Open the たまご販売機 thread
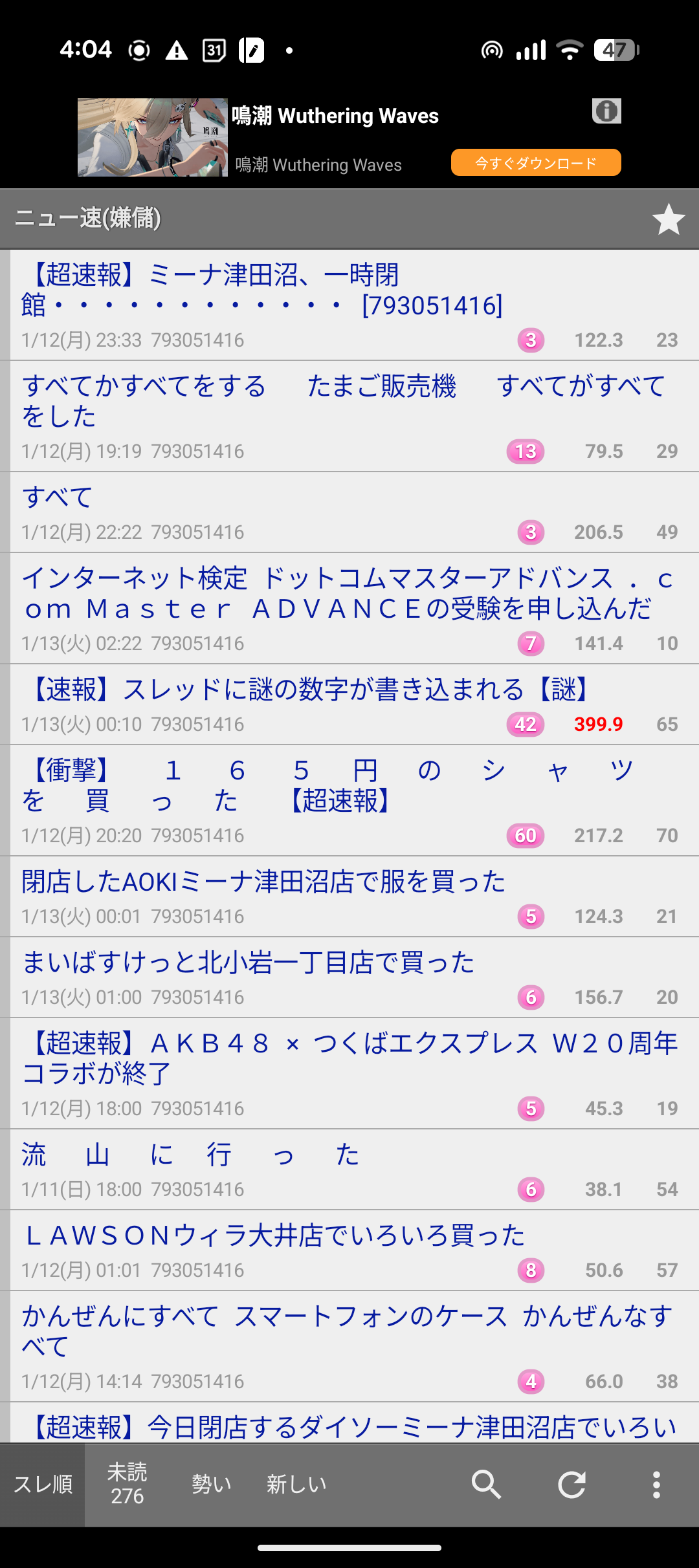 click(x=343, y=401)
